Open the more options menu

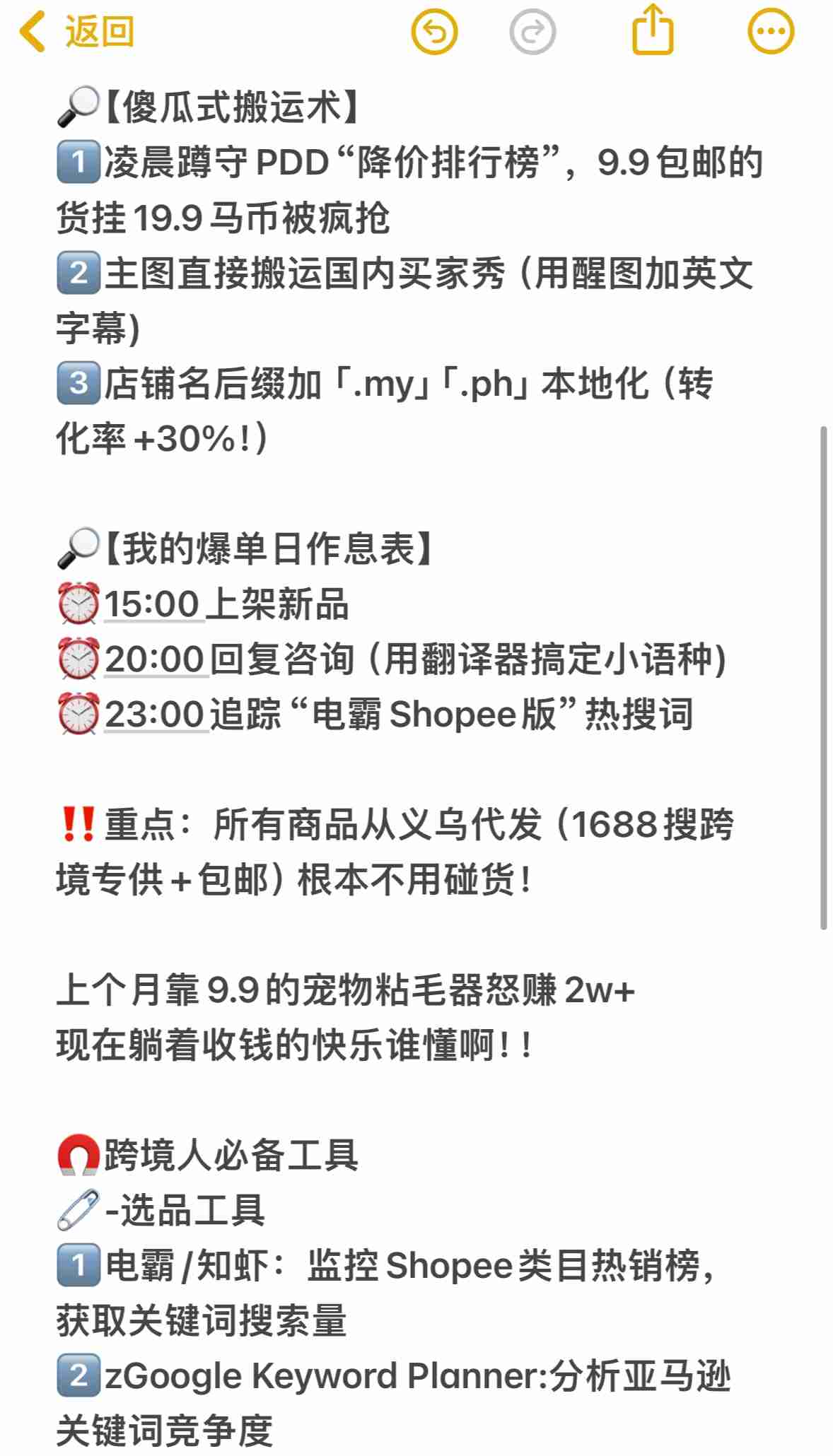[x=771, y=32]
